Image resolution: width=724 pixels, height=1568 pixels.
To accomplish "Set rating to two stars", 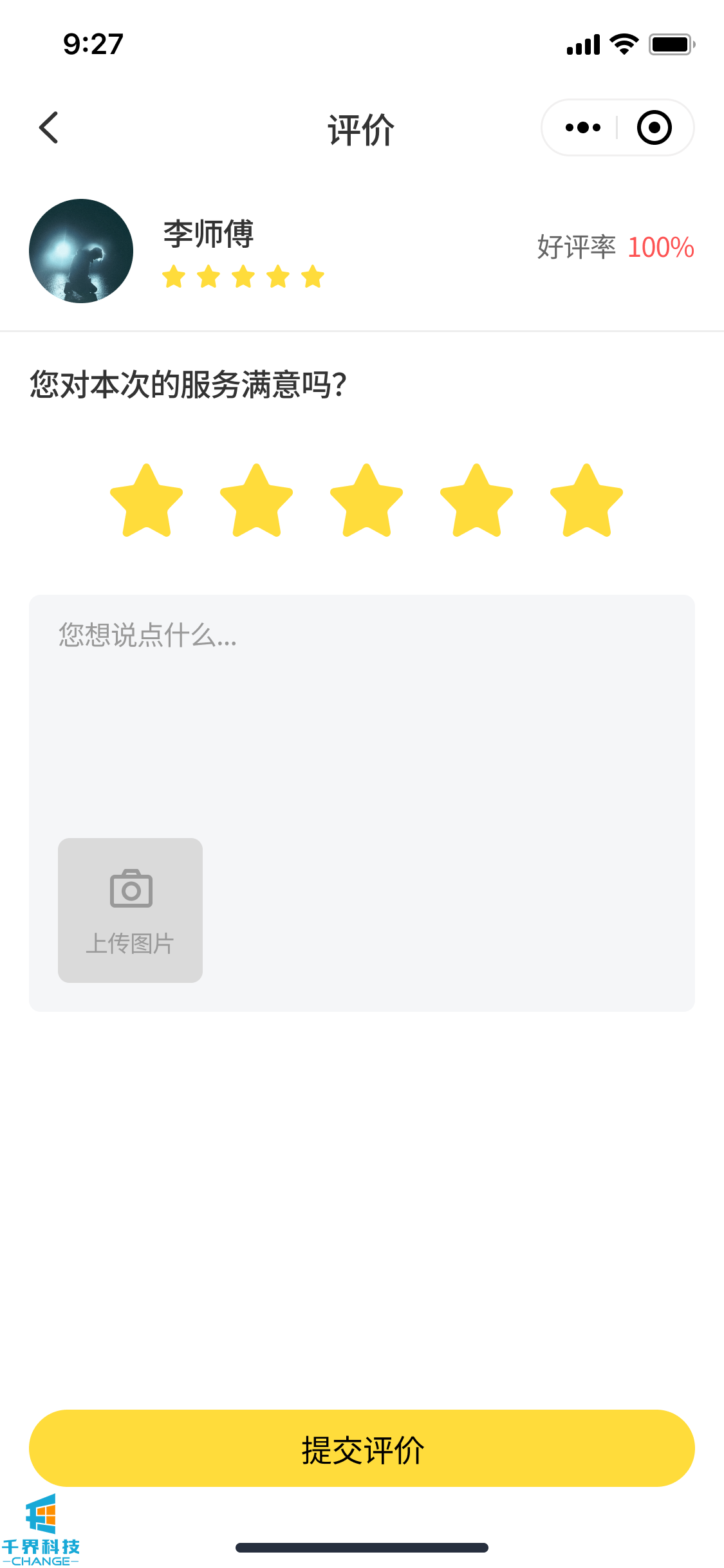I will click(x=257, y=501).
